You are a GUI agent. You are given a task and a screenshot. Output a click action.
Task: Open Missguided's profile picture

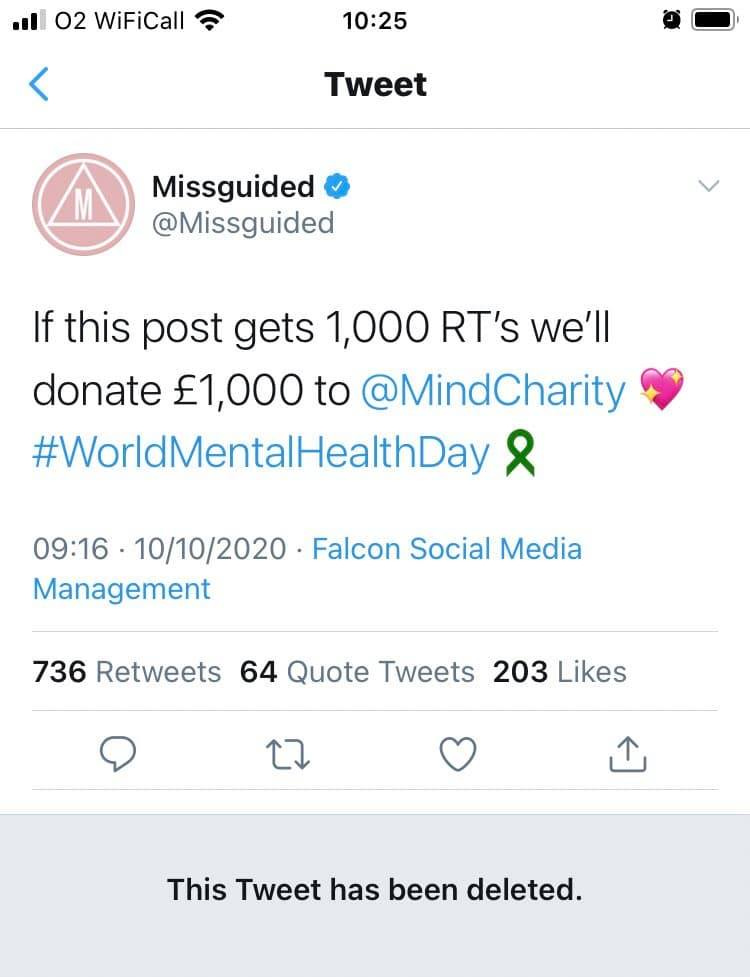(x=84, y=204)
